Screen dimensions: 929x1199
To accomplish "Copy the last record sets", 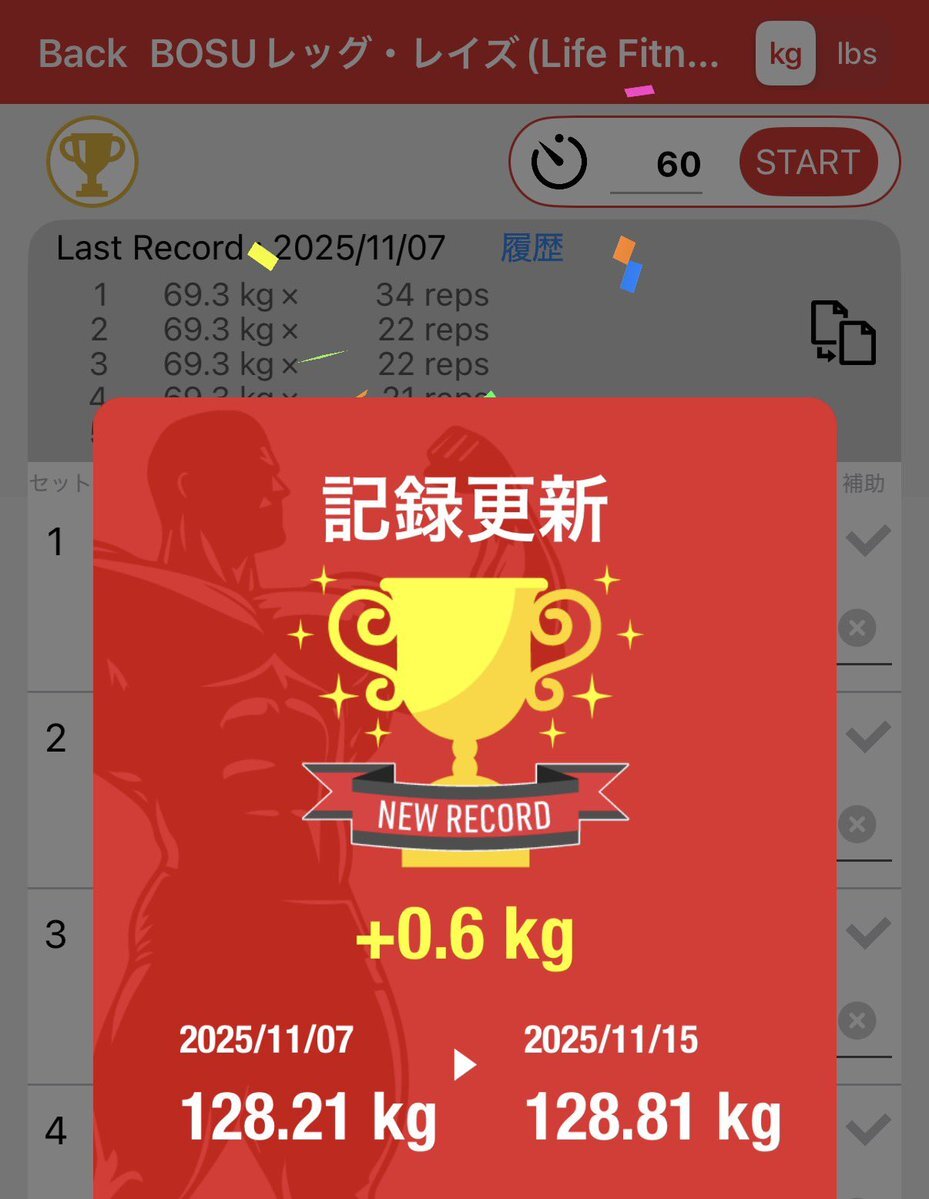I will [x=842, y=332].
